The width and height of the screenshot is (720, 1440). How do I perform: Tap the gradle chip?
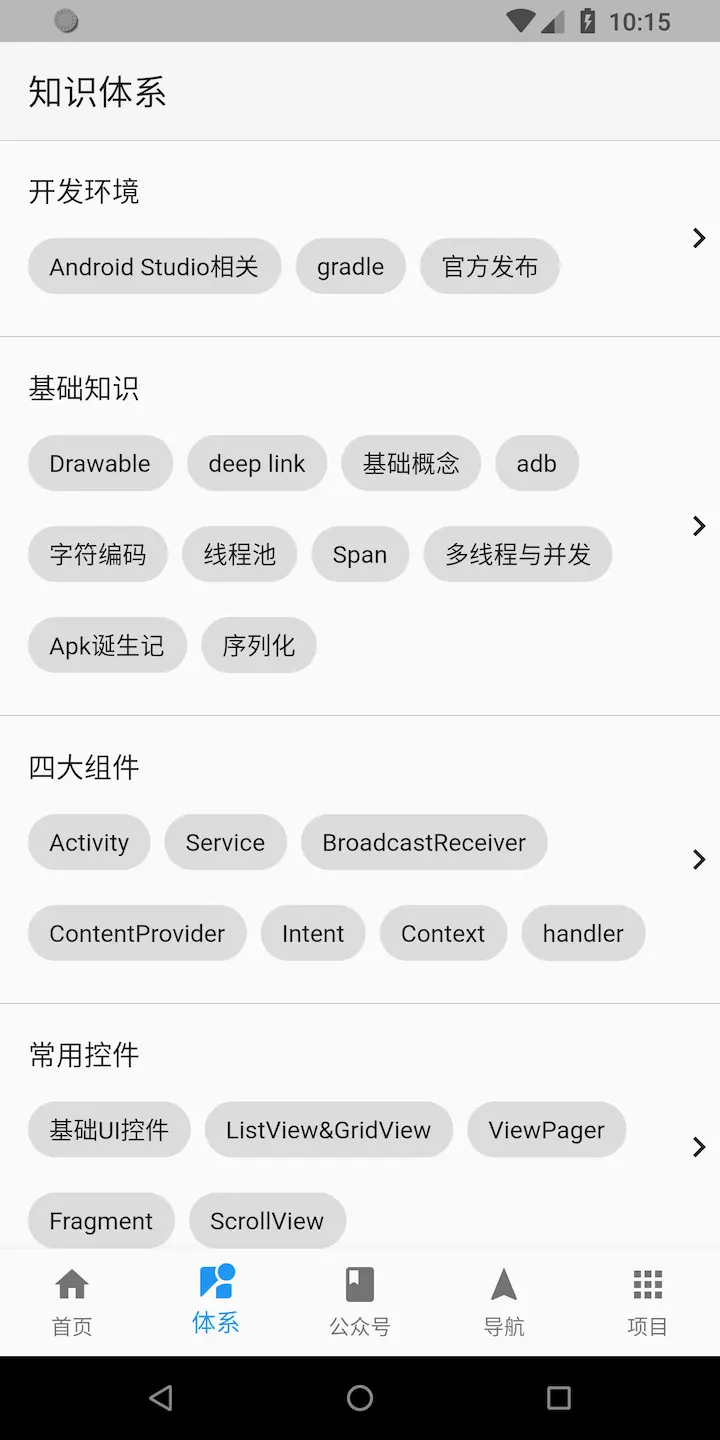(x=350, y=267)
